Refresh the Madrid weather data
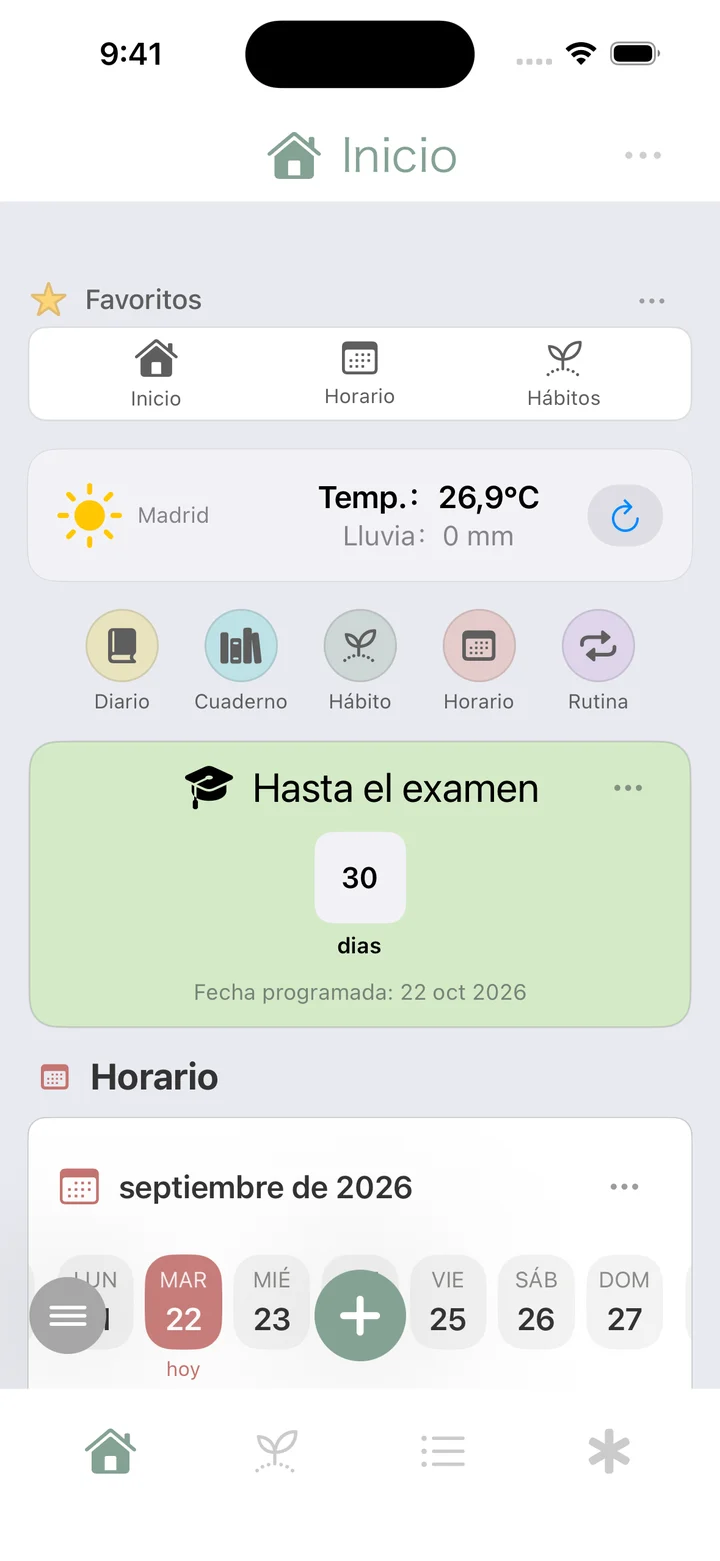The image size is (720, 1561). pyautogui.click(x=625, y=516)
